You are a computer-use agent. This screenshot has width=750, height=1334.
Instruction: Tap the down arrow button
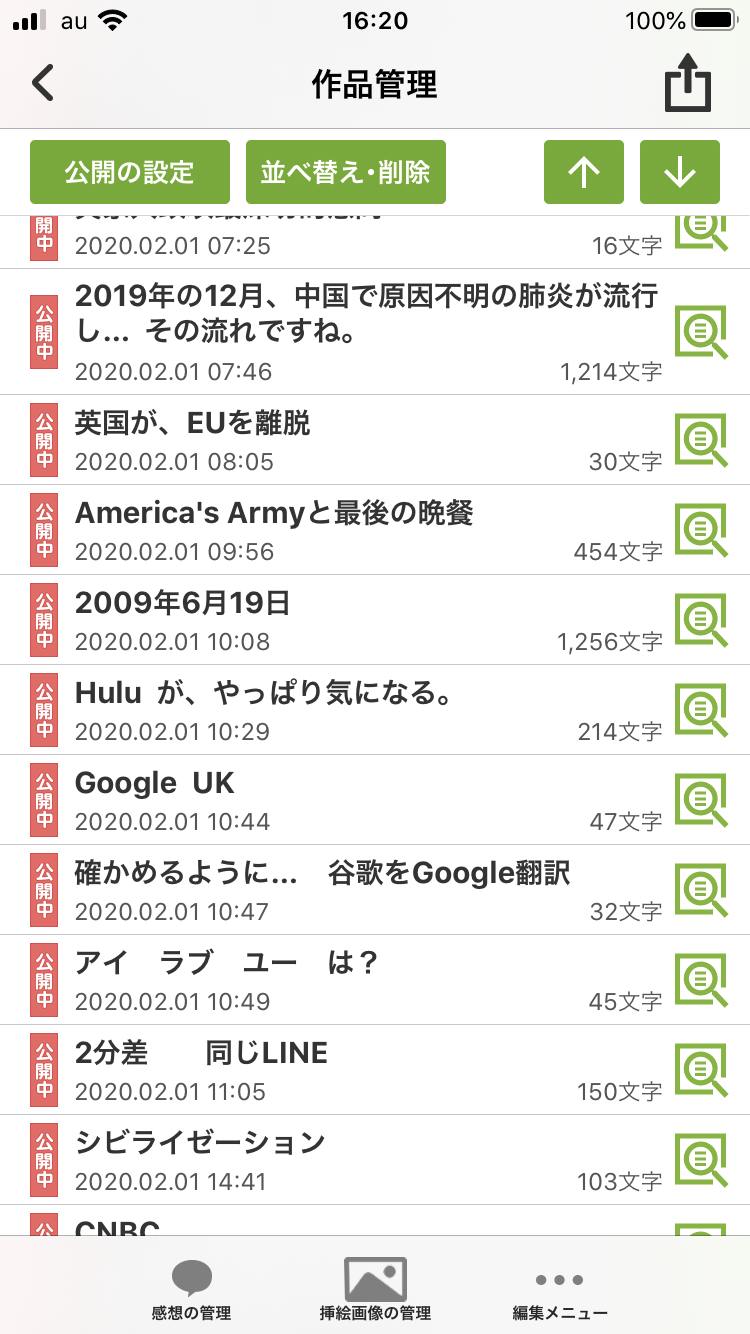coord(680,172)
